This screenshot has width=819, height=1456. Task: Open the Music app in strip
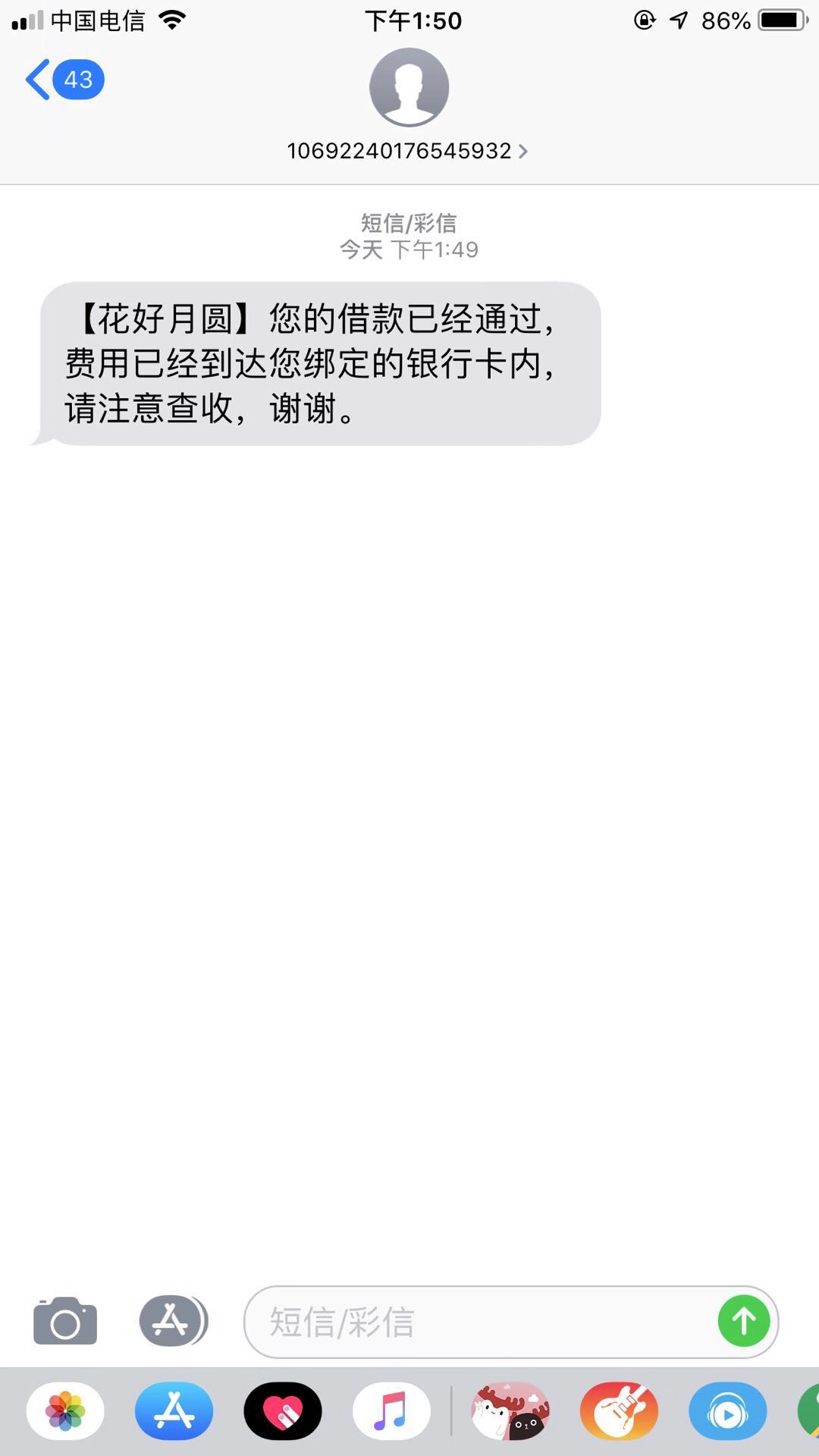tap(391, 1411)
